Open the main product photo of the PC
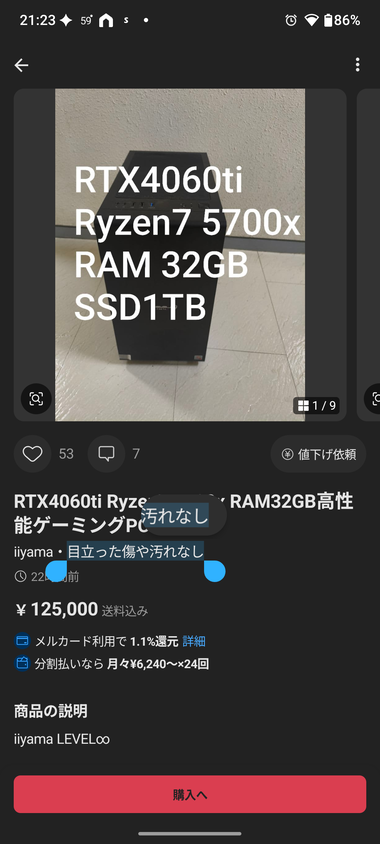 [180, 255]
